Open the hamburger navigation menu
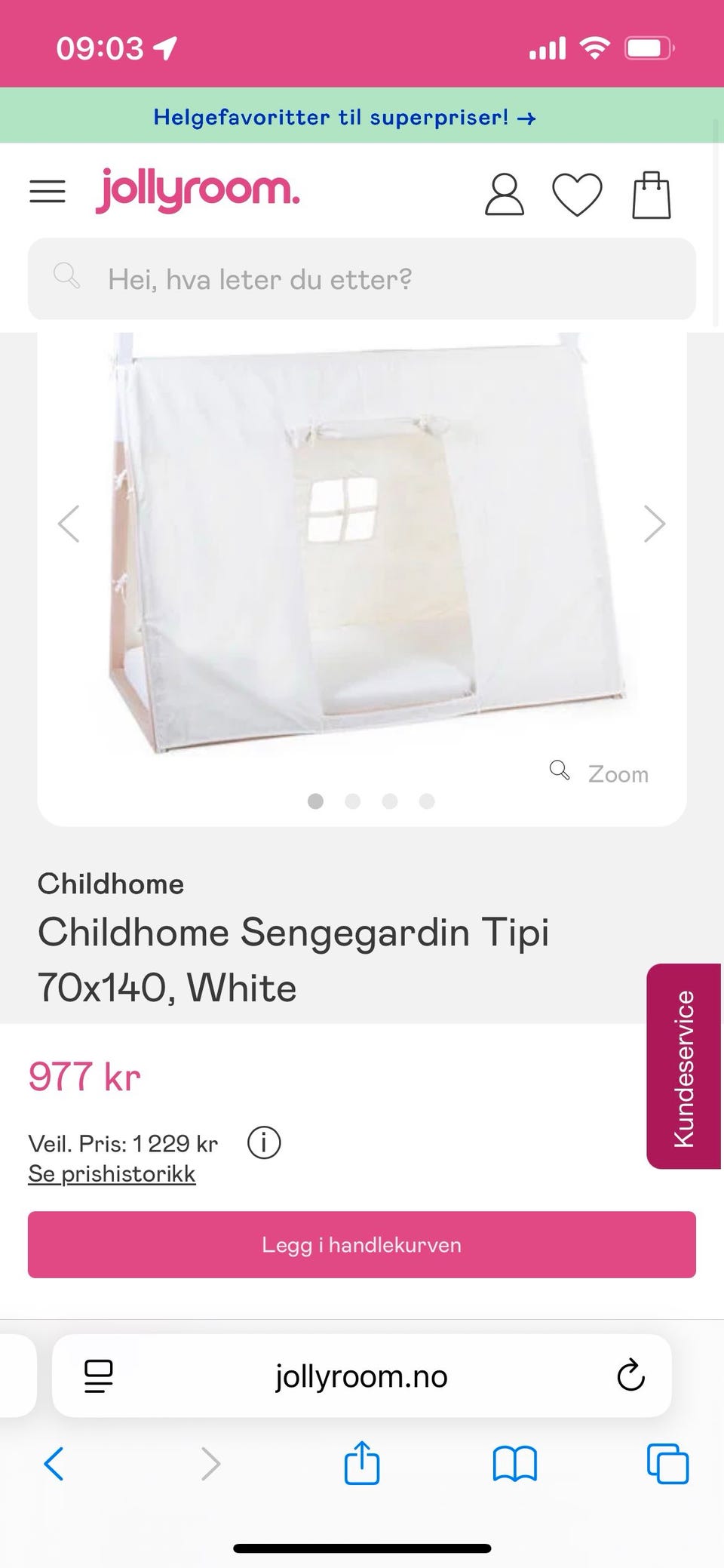 coord(47,192)
